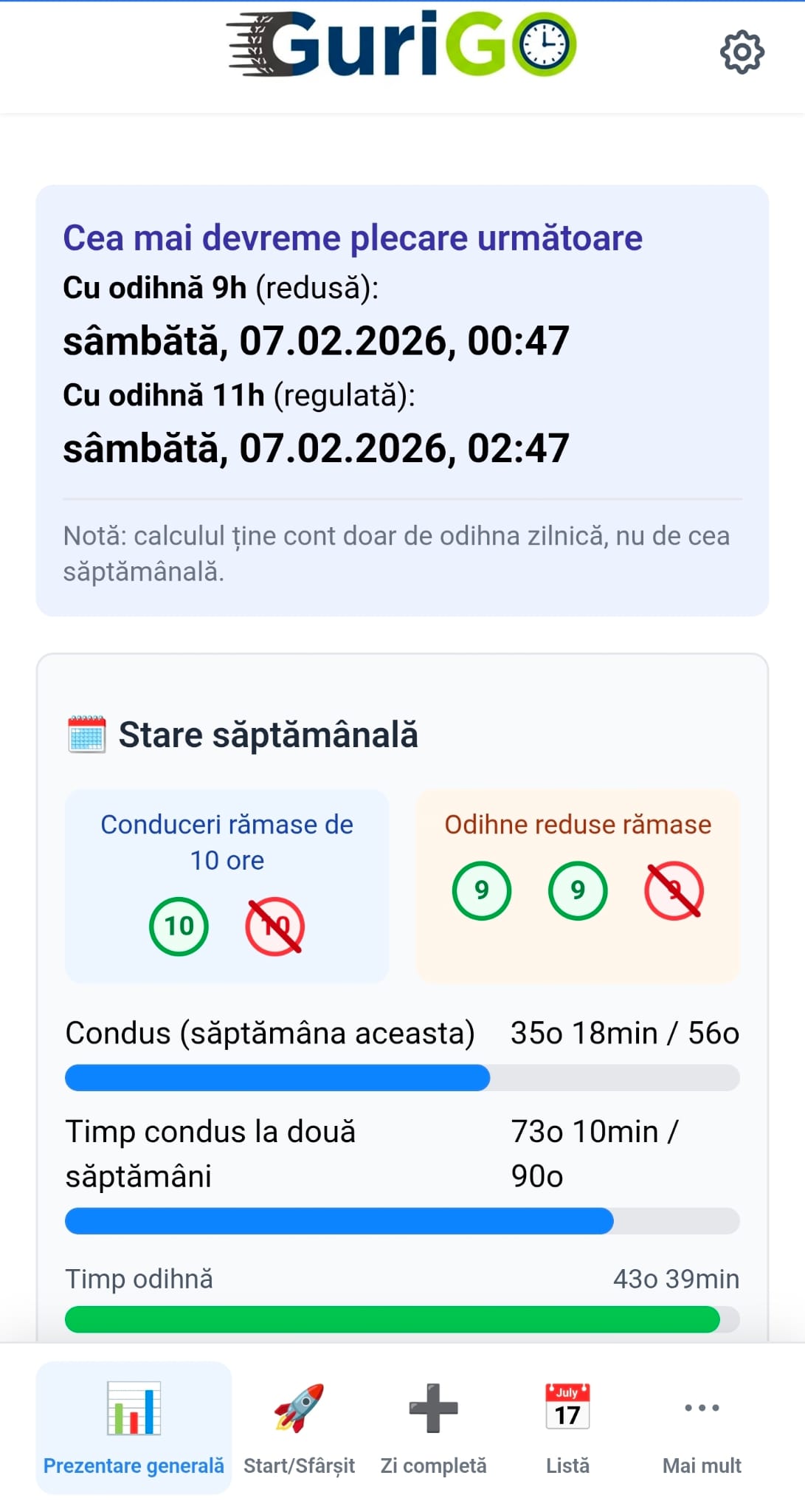Screen dimensions: 805x1512
Task: Tap the first green 10-hour driving badge
Action: [x=179, y=925]
